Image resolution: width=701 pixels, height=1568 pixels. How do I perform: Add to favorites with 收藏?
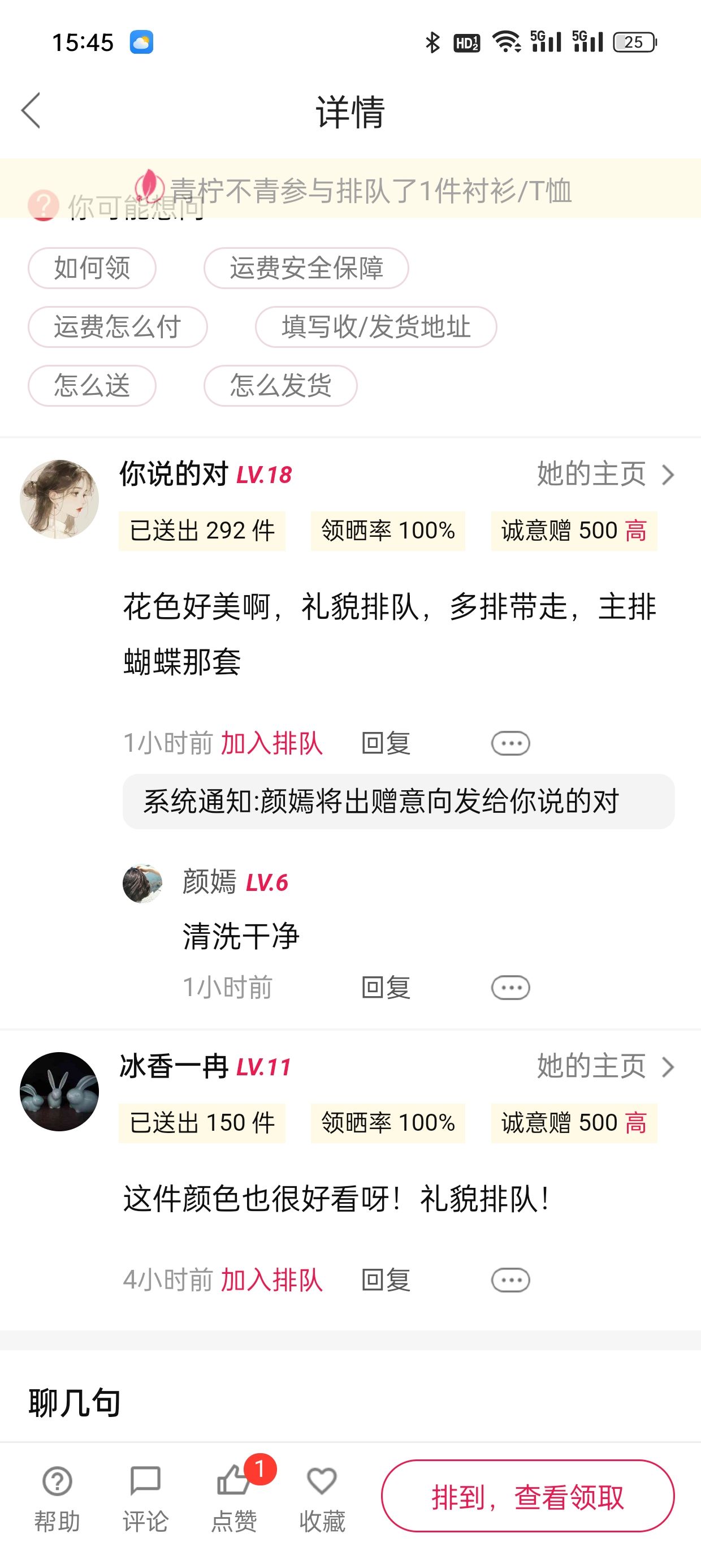[x=322, y=1498]
